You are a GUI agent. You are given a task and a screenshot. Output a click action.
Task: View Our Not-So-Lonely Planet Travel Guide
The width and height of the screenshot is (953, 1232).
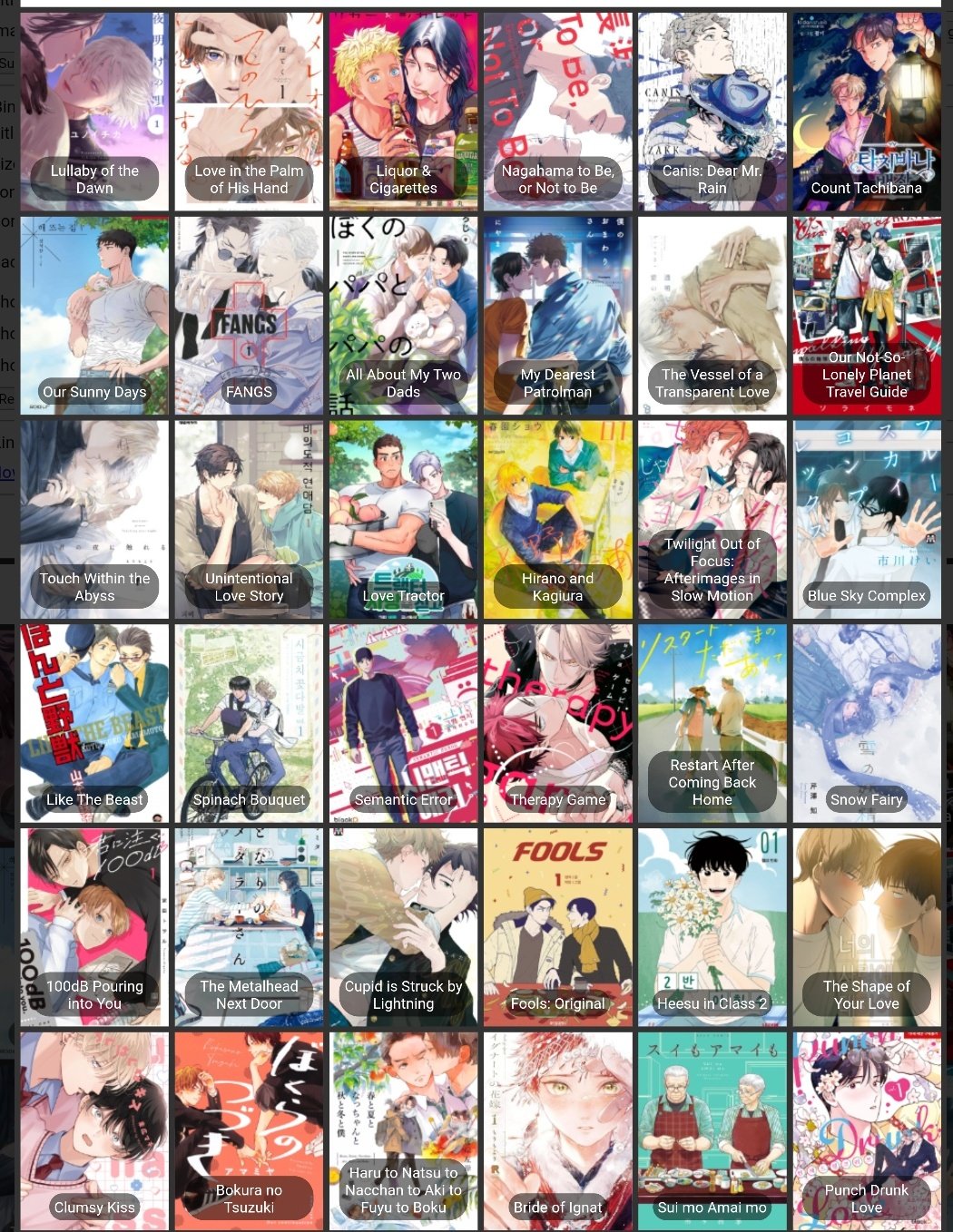tap(866, 314)
